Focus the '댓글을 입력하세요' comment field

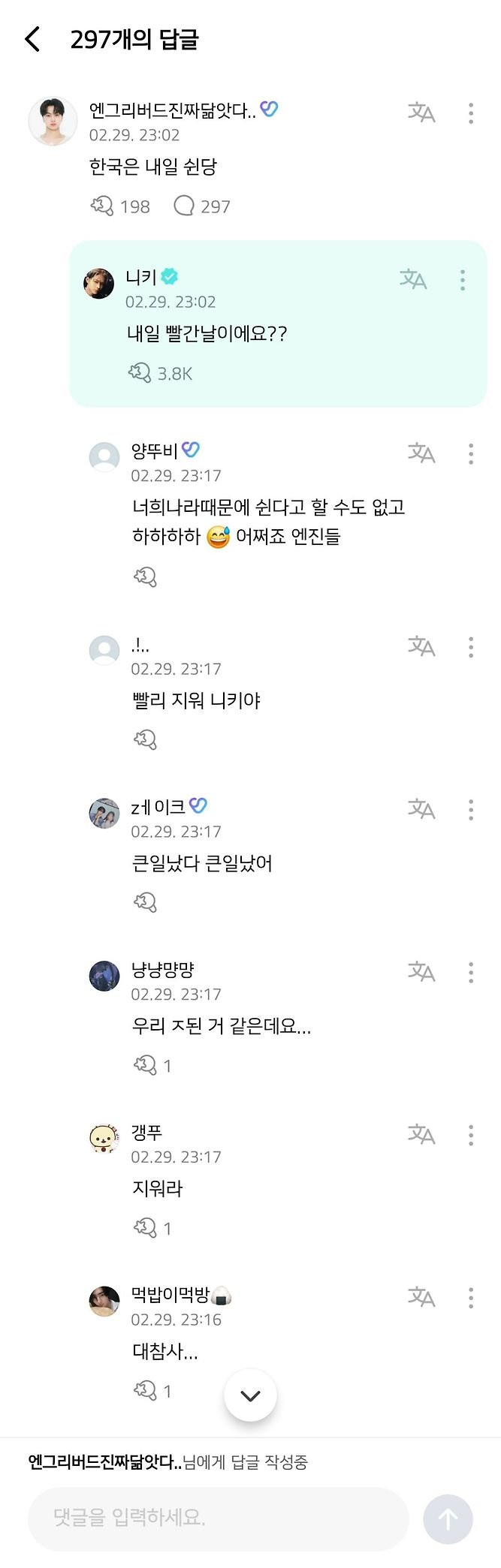point(218,1518)
